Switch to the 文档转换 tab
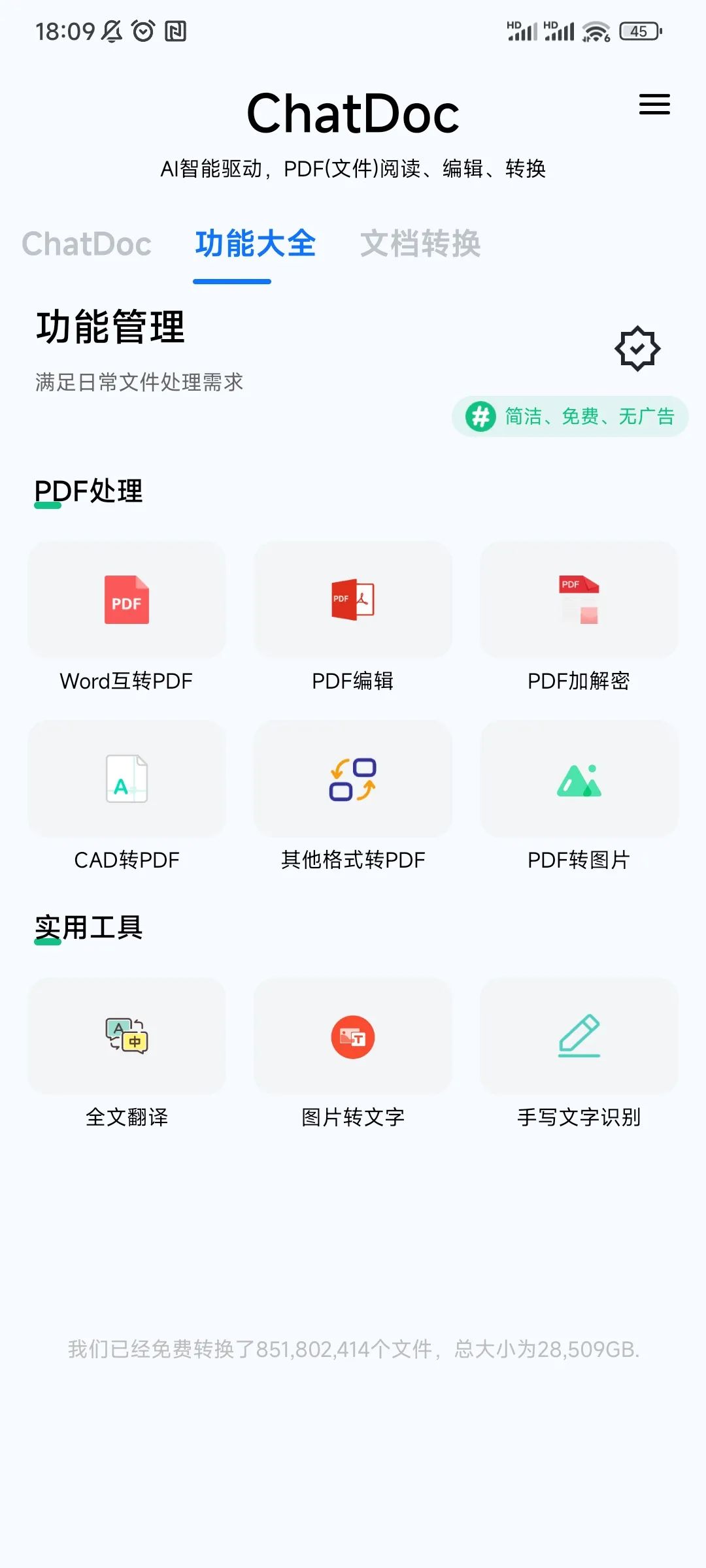The width and height of the screenshot is (706, 1568). [x=422, y=245]
